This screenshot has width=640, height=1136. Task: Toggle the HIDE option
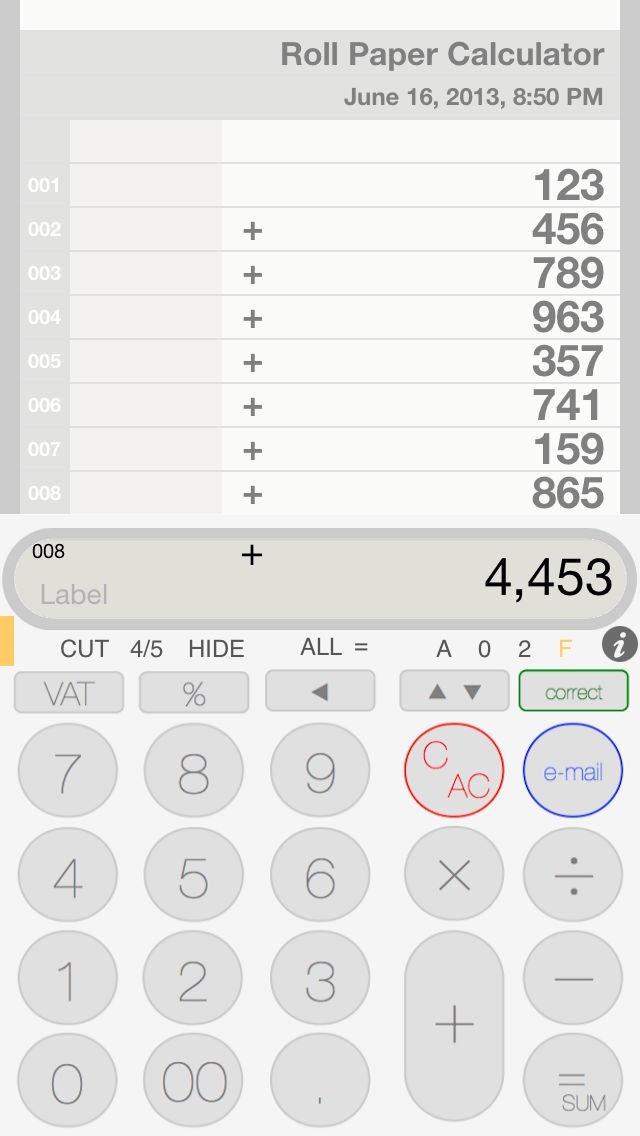pyautogui.click(x=216, y=649)
